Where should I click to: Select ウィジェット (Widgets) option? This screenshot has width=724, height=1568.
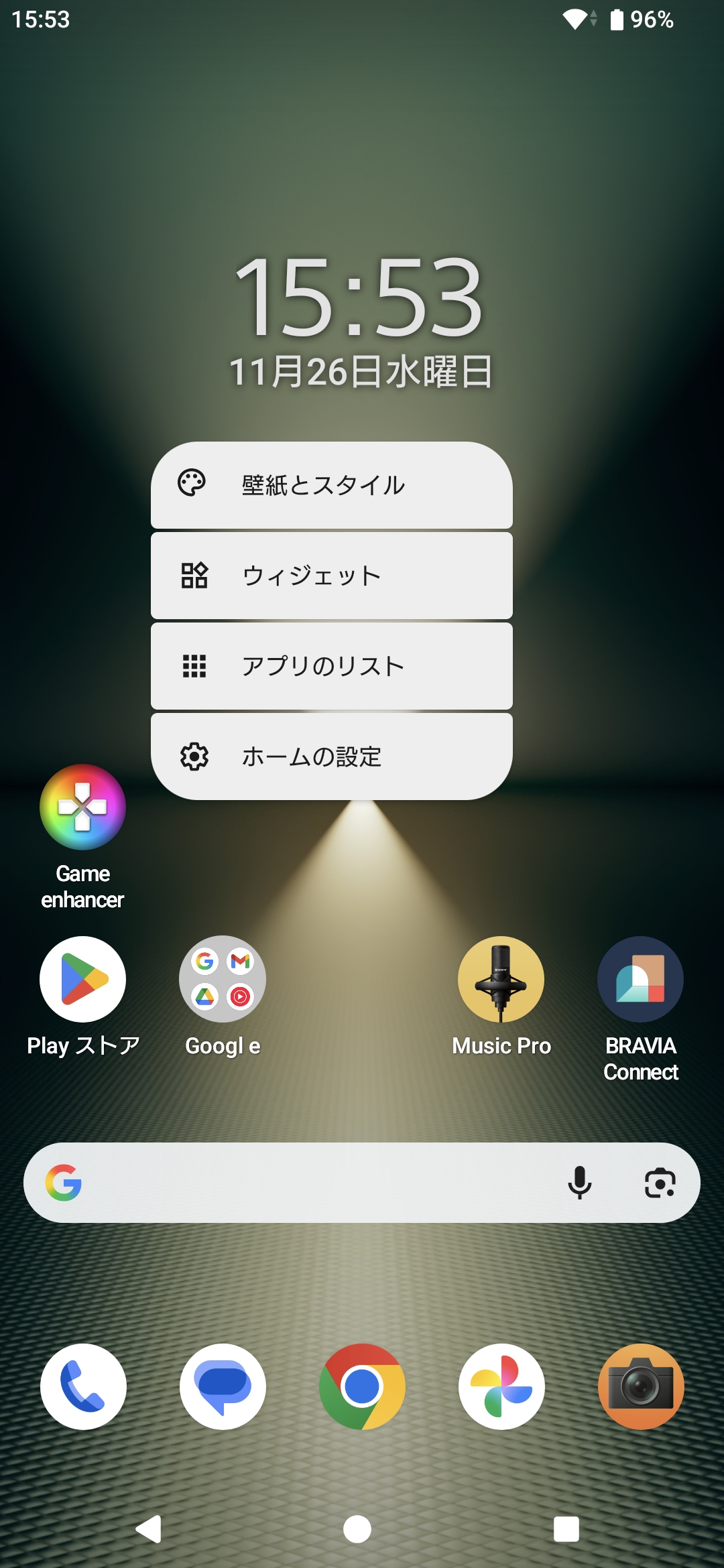click(331, 576)
